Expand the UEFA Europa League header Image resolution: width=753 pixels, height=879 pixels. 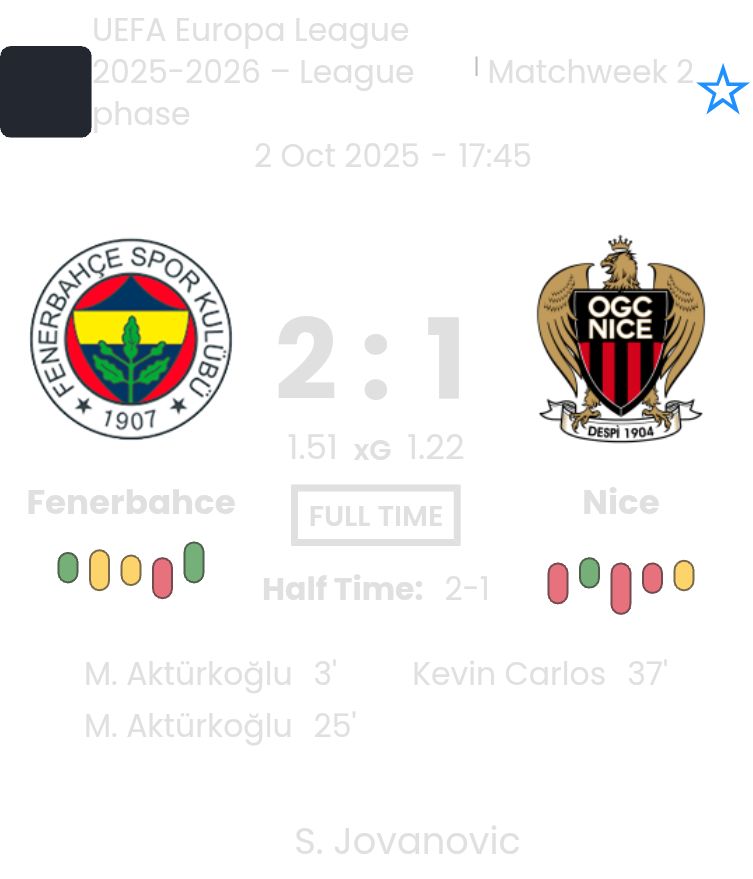coord(250,72)
